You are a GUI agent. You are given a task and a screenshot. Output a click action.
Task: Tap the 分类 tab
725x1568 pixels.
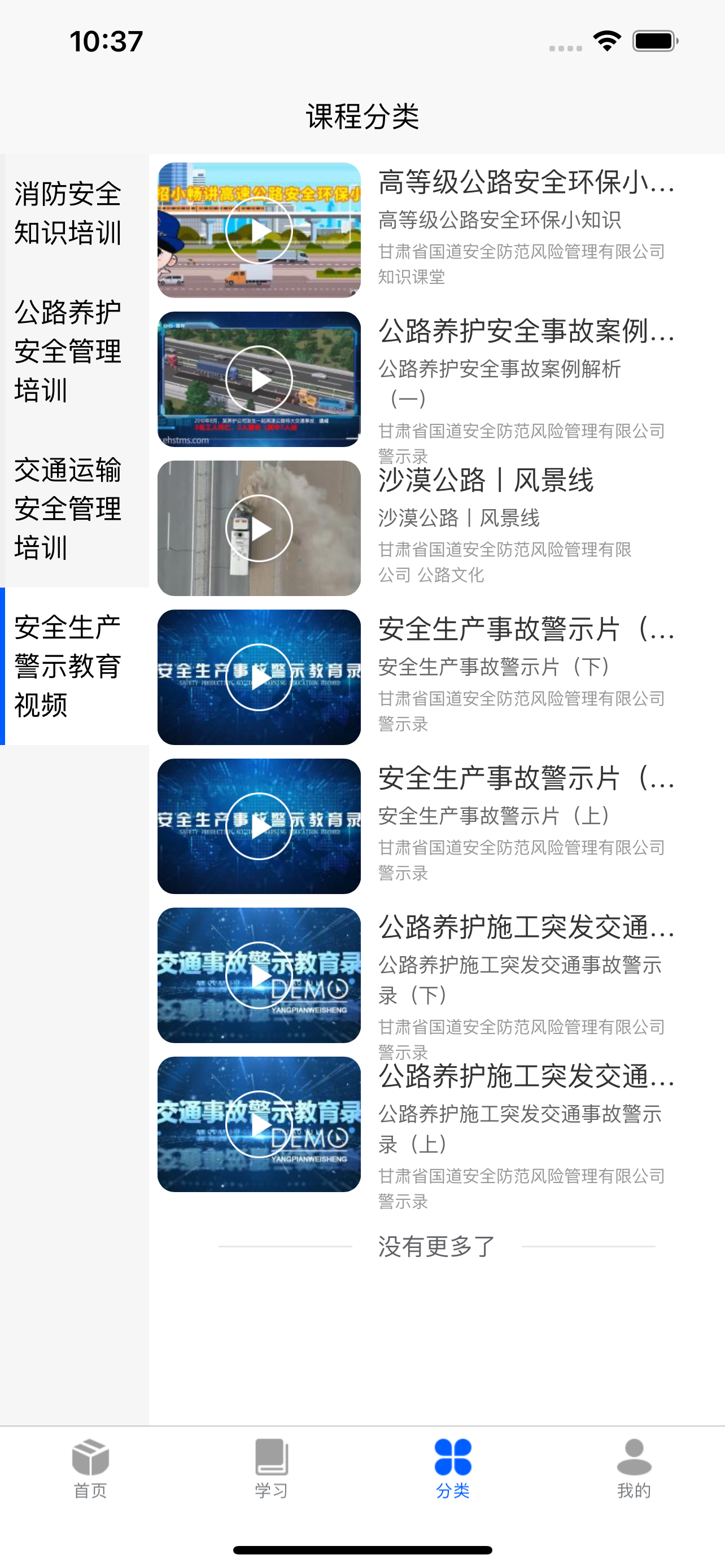click(453, 1469)
